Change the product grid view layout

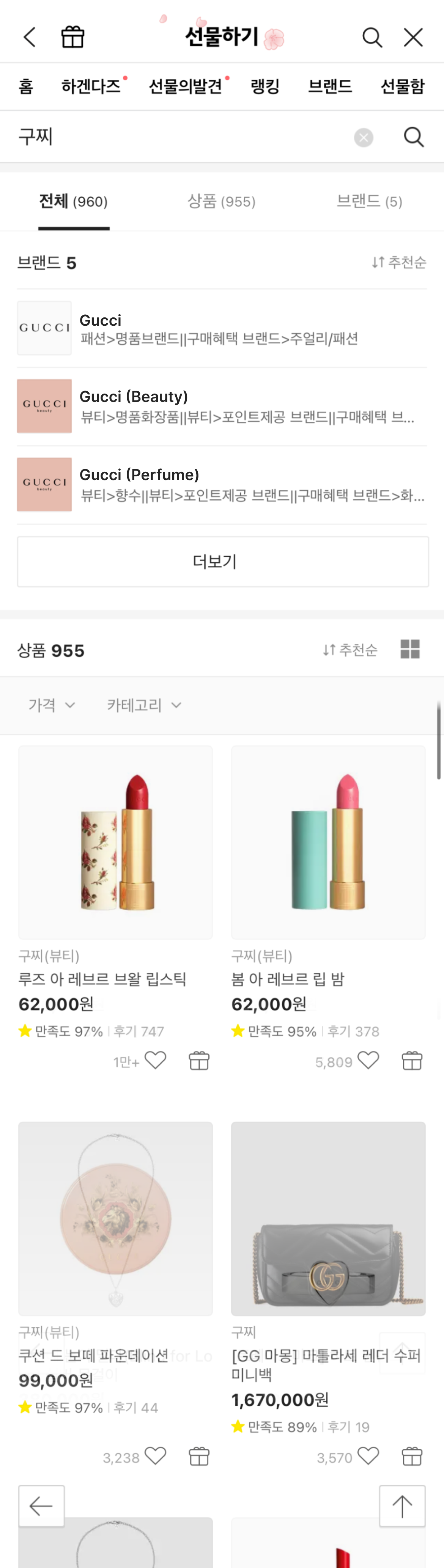(410, 650)
